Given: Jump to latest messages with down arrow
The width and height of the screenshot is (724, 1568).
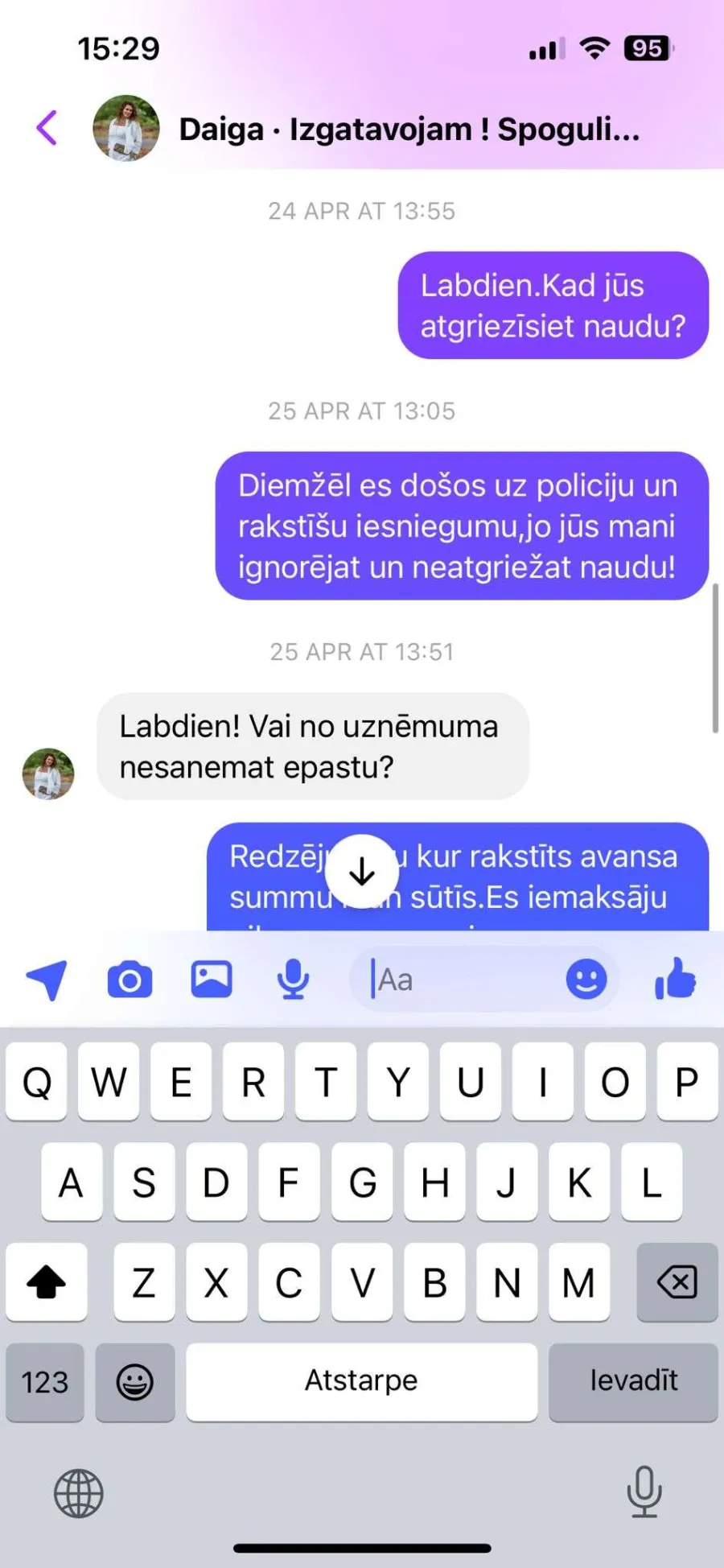Looking at the screenshot, I should [x=362, y=871].
